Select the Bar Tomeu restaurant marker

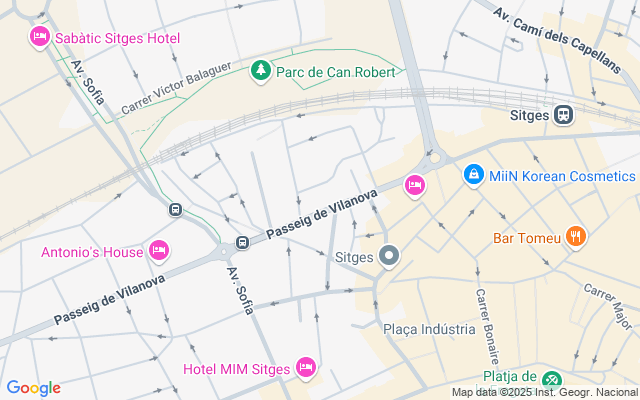[575, 238]
